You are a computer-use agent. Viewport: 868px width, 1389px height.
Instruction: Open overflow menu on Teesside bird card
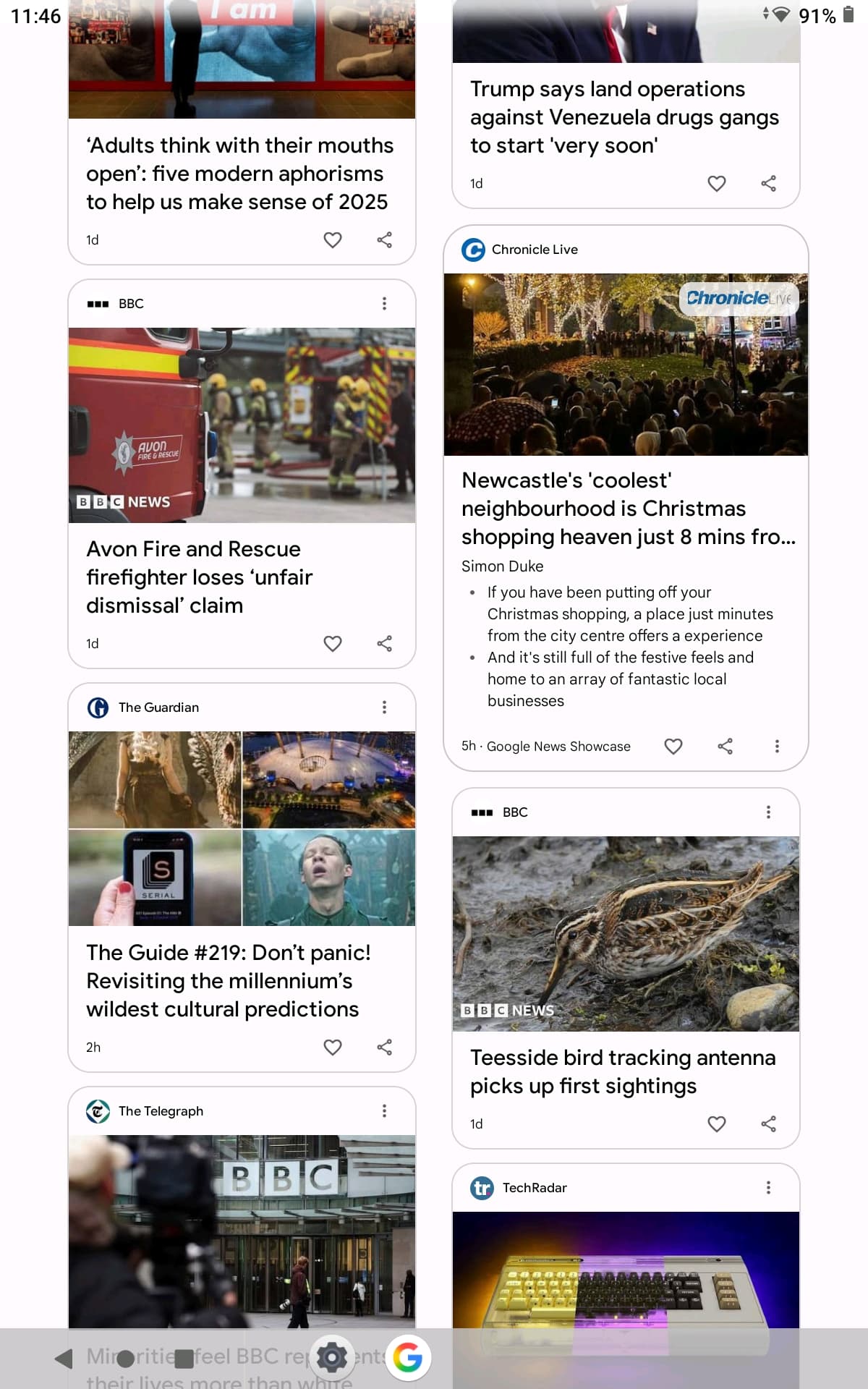pyautogui.click(x=768, y=812)
